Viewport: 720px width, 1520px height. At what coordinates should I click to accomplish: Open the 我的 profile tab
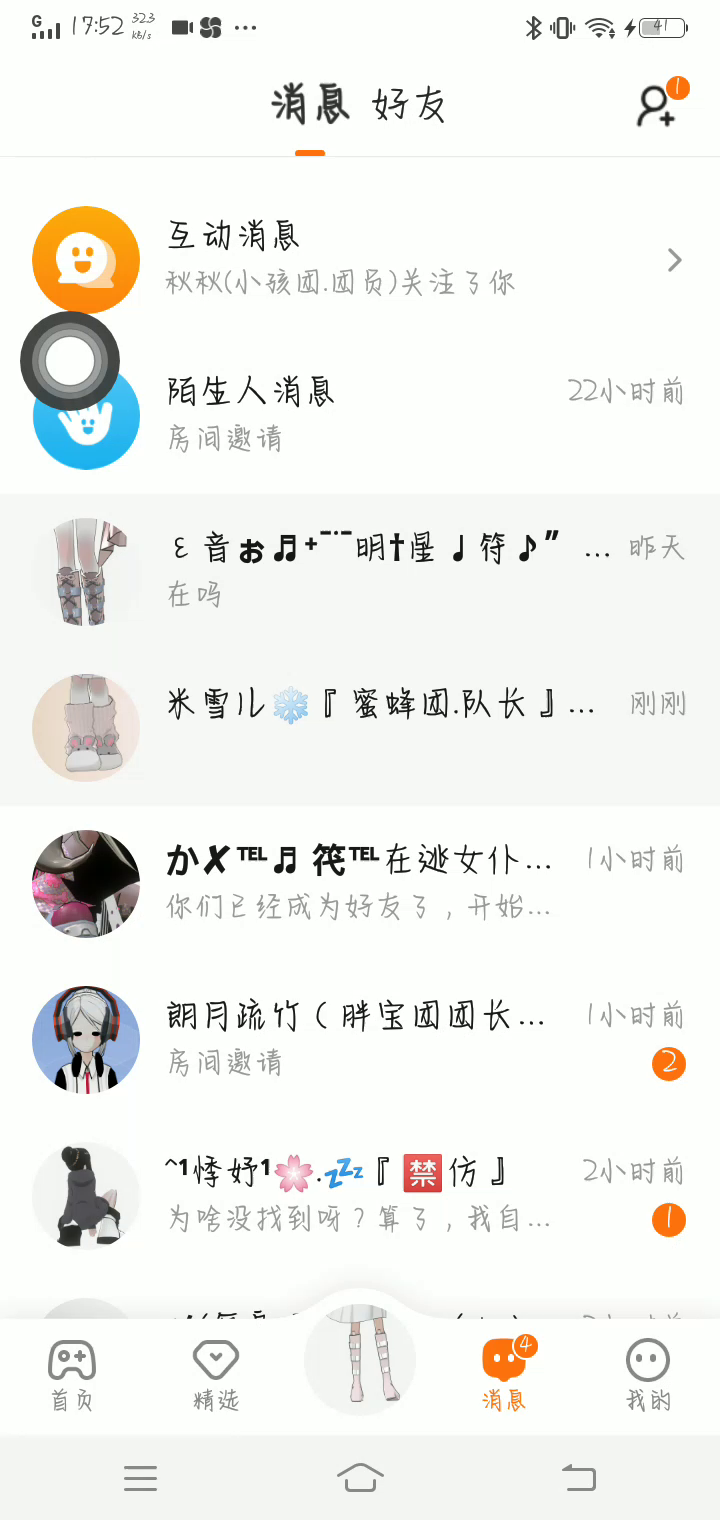(648, 1376)
